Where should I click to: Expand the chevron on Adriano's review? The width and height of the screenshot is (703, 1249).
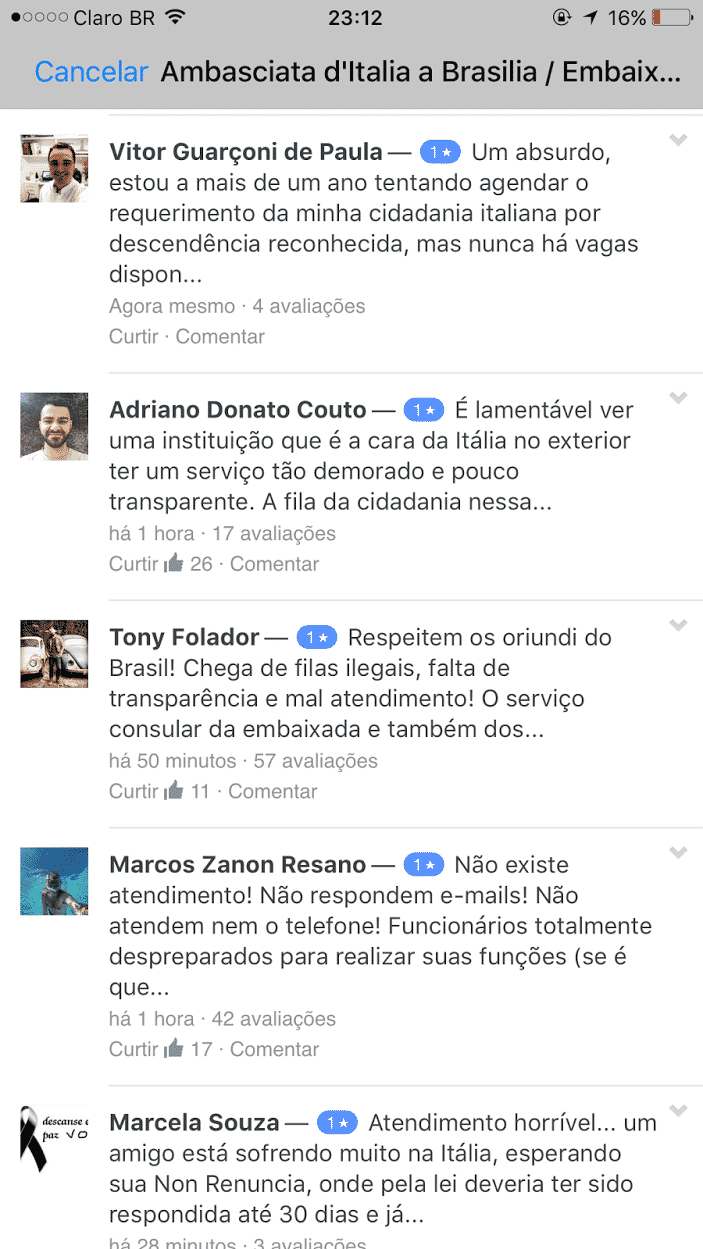coord(678,398)
